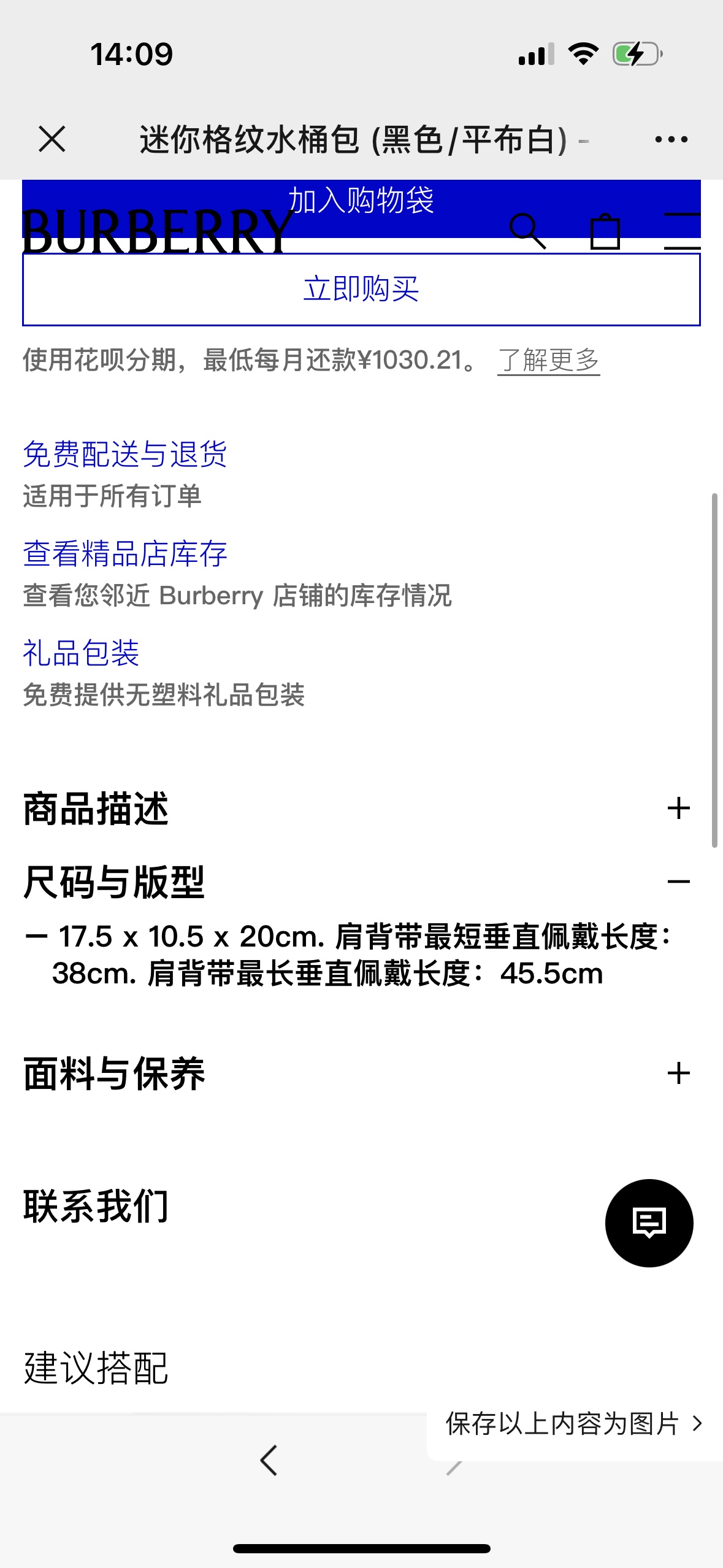
Task: Open the three-dot overflow menu
Action: (x=671, y=140)
